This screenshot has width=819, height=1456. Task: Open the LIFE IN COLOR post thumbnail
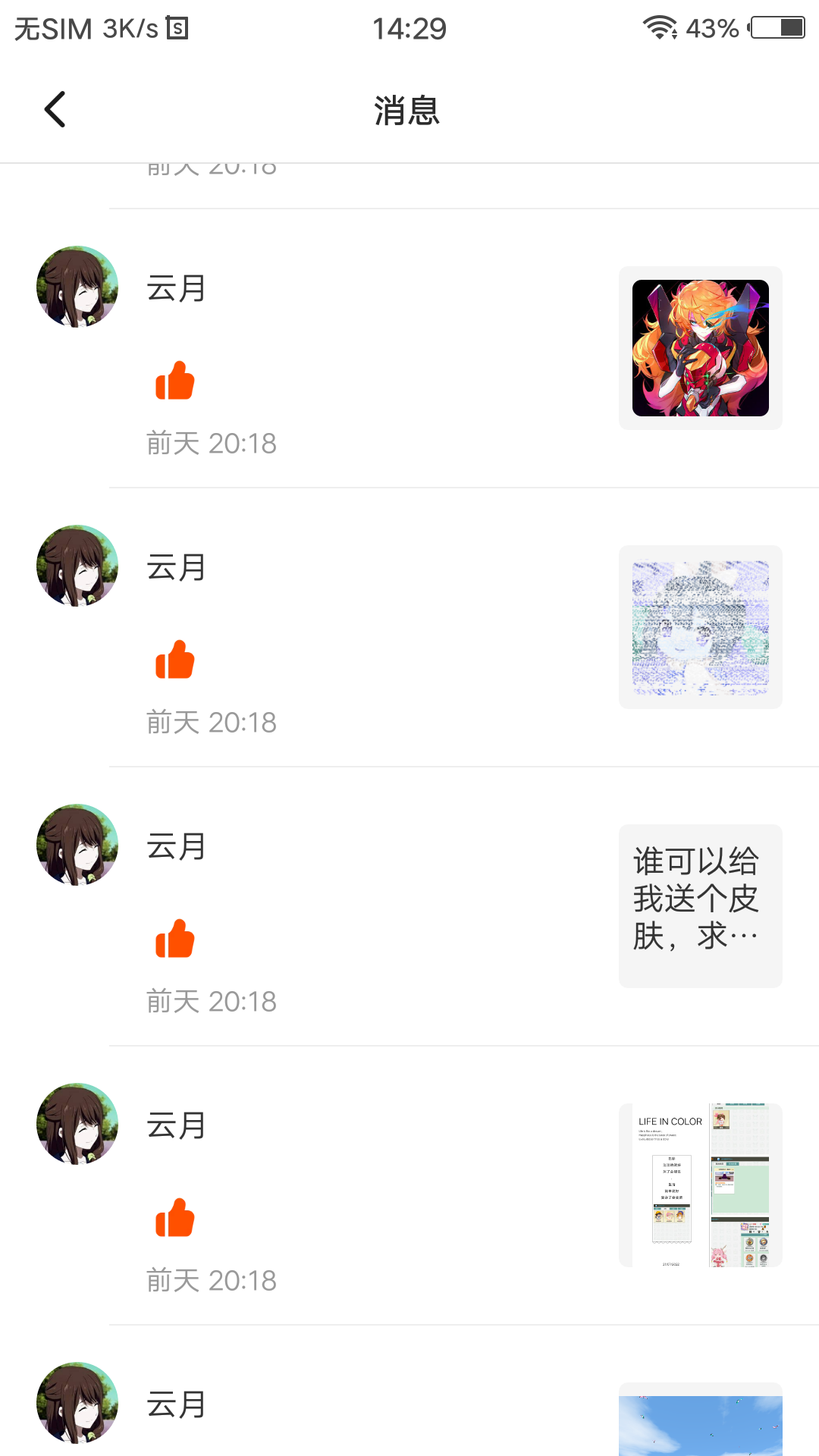(700, 1185)
